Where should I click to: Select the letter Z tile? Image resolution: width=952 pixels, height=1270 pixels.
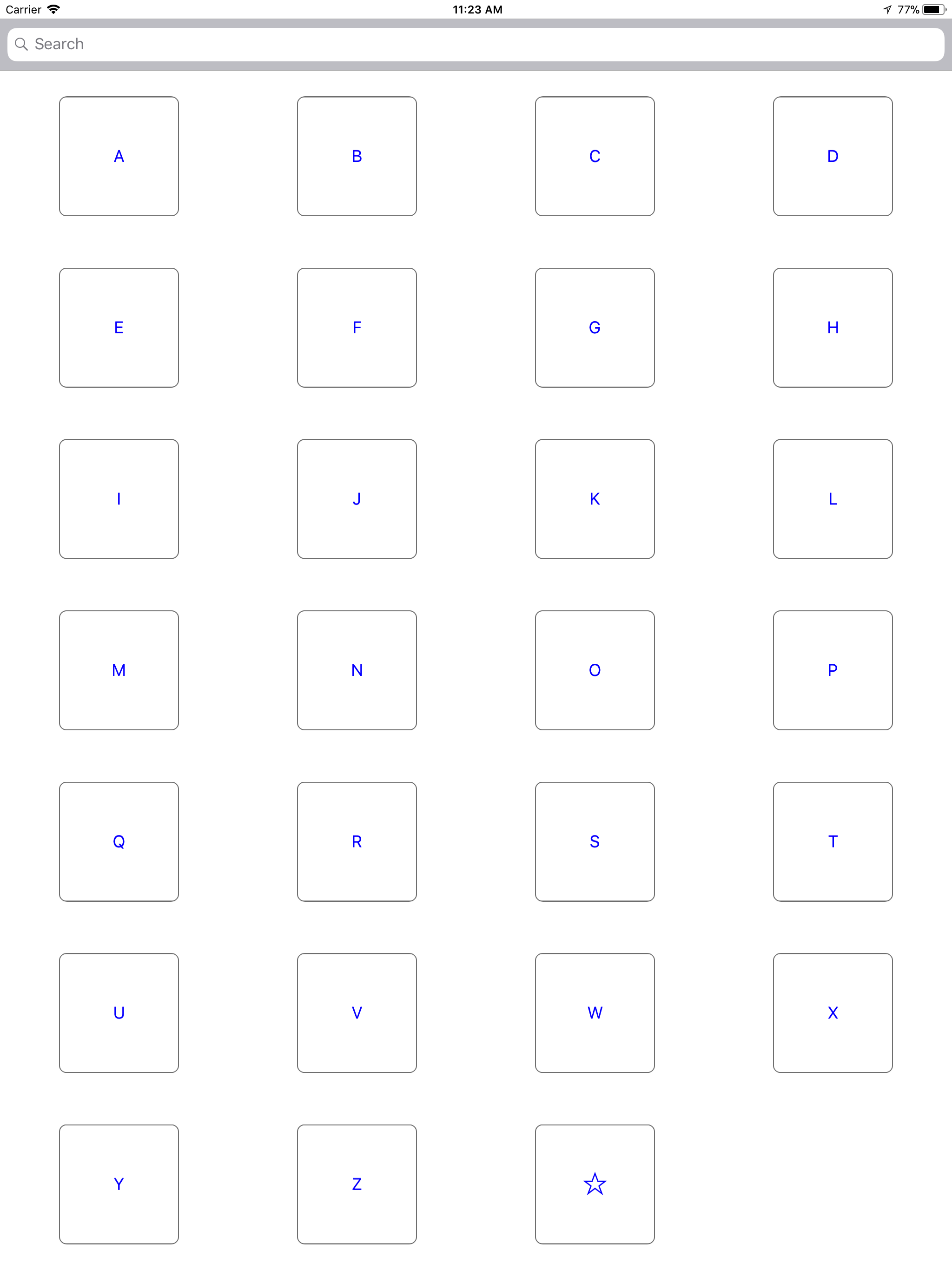pos(357,1184)
